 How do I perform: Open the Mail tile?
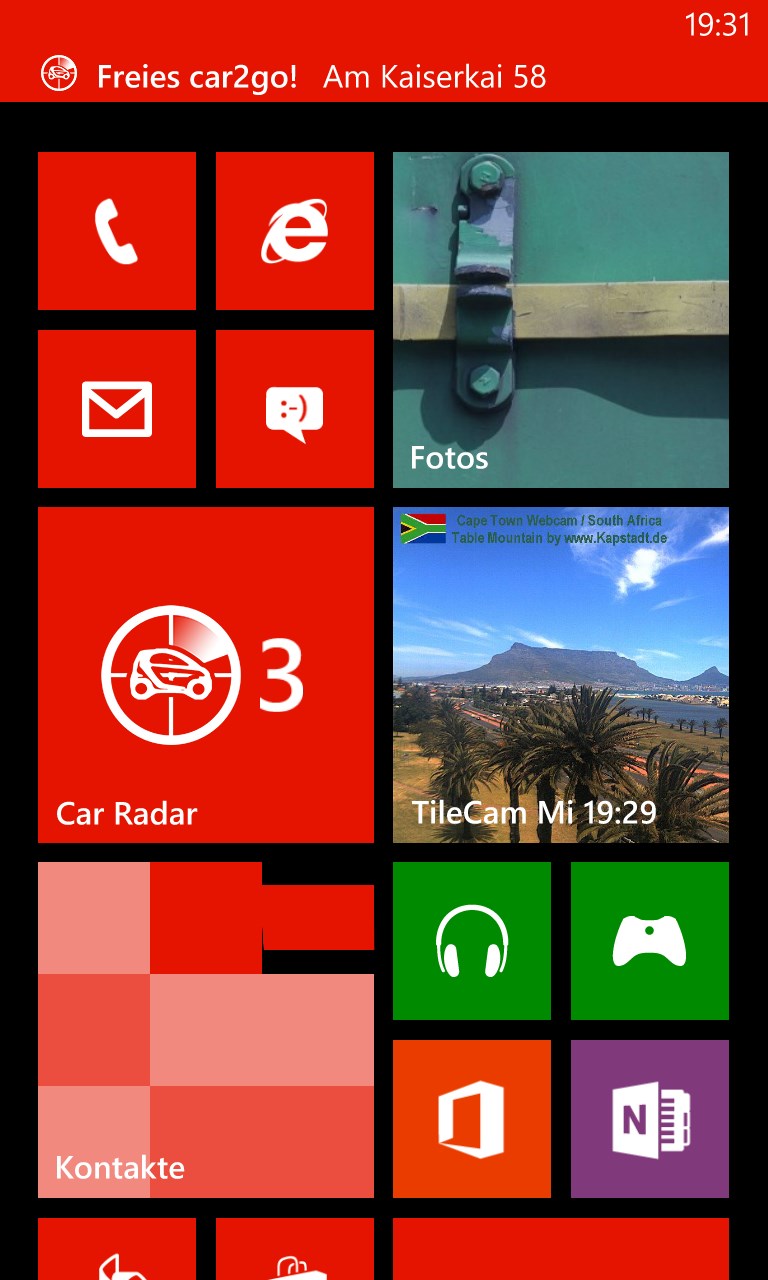(x=117, y=409)
